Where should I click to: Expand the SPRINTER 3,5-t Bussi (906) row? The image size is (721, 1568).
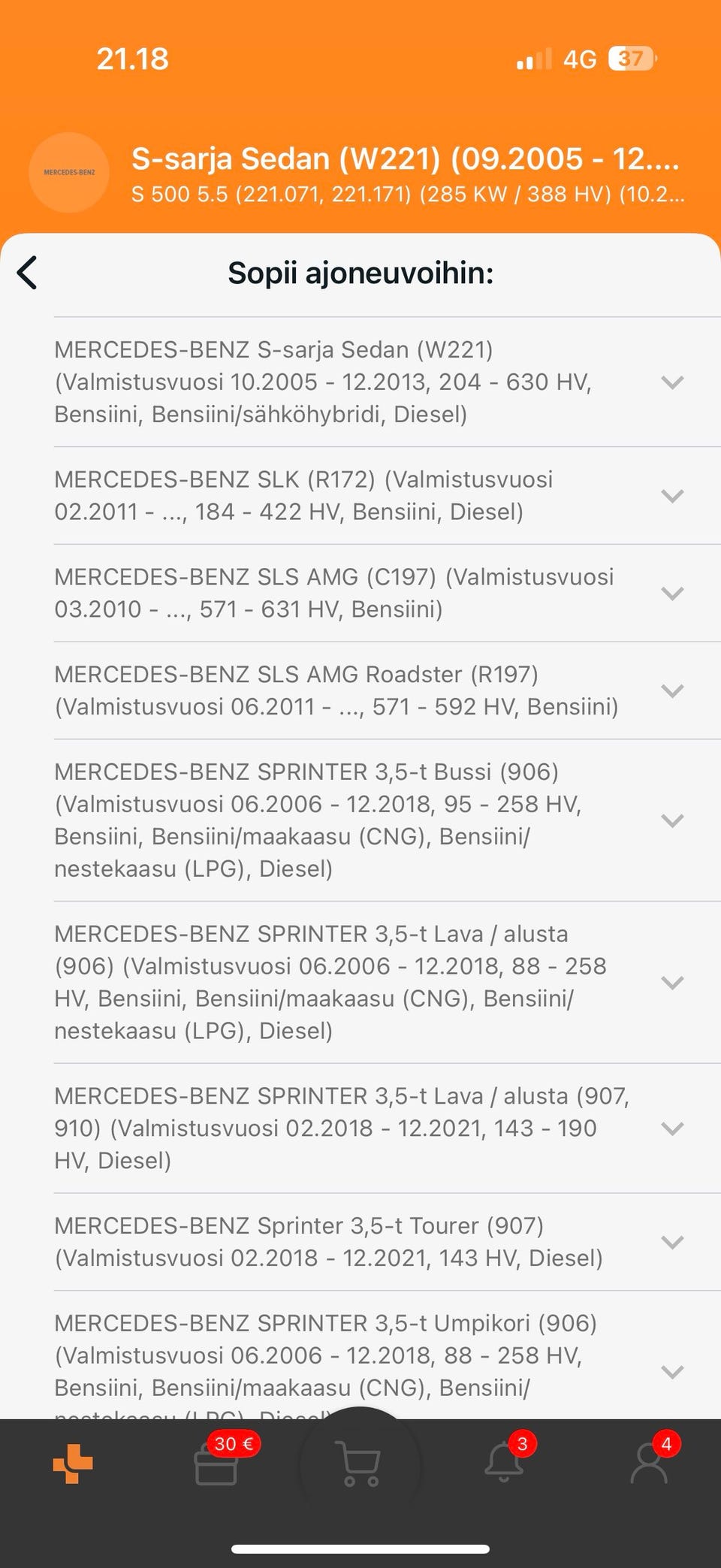[671, 820]
